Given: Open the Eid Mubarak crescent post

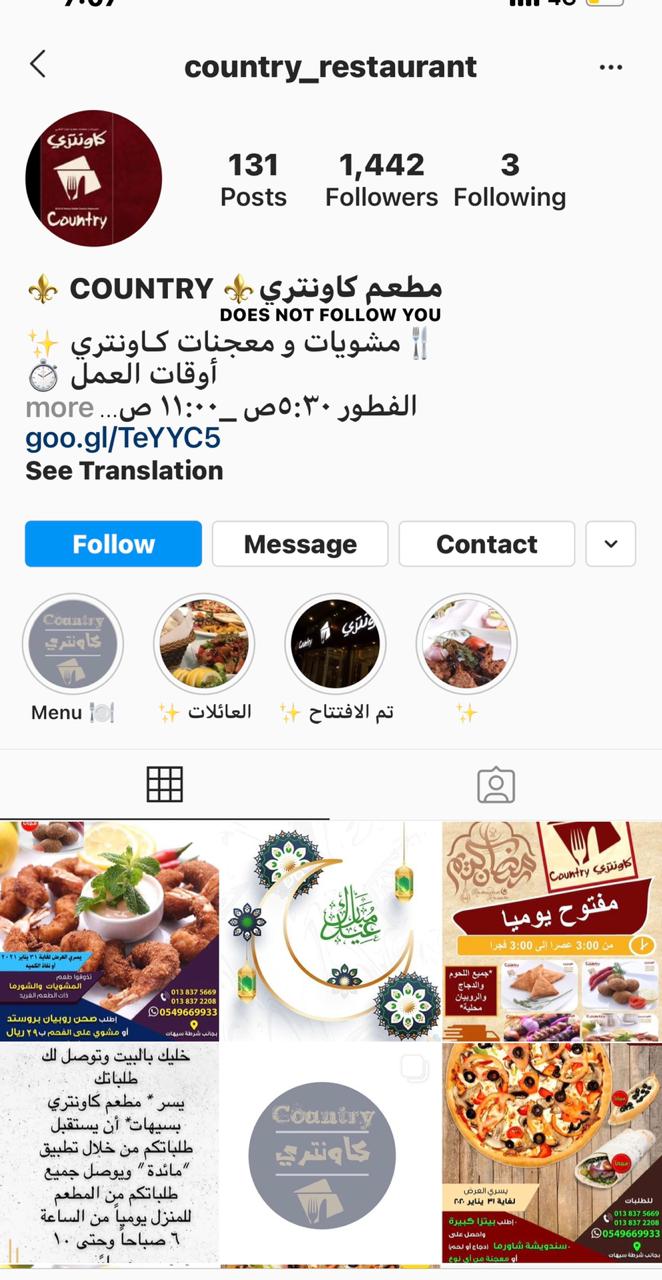Looking at the screenshot, I should [331, 931].
